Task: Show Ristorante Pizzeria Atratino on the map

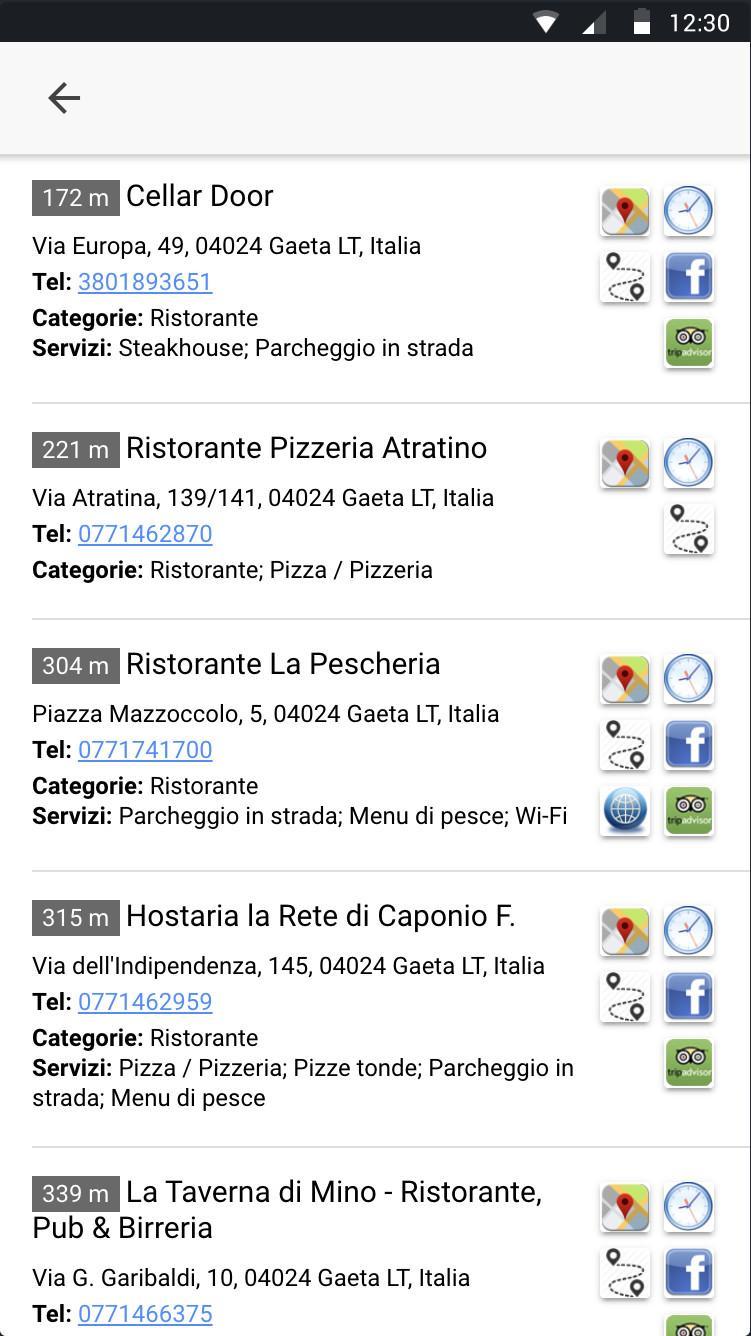Action: tap(625, 464)
